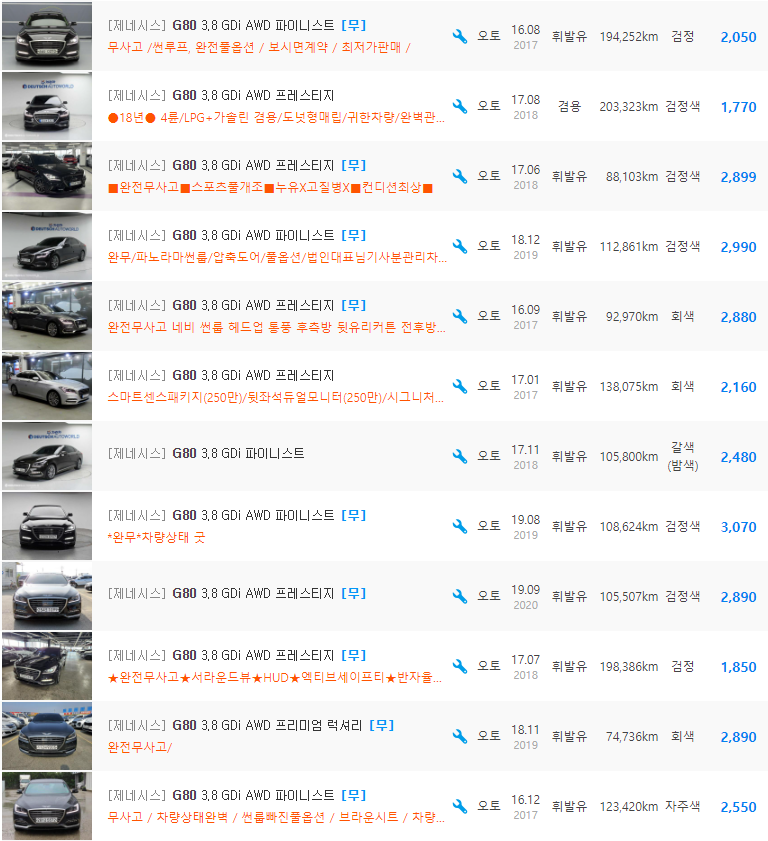Click the front-view thumbnail of the 108,624km G80
The height and width of the screenshot is (841, 768).
click(x=46, y=525)
